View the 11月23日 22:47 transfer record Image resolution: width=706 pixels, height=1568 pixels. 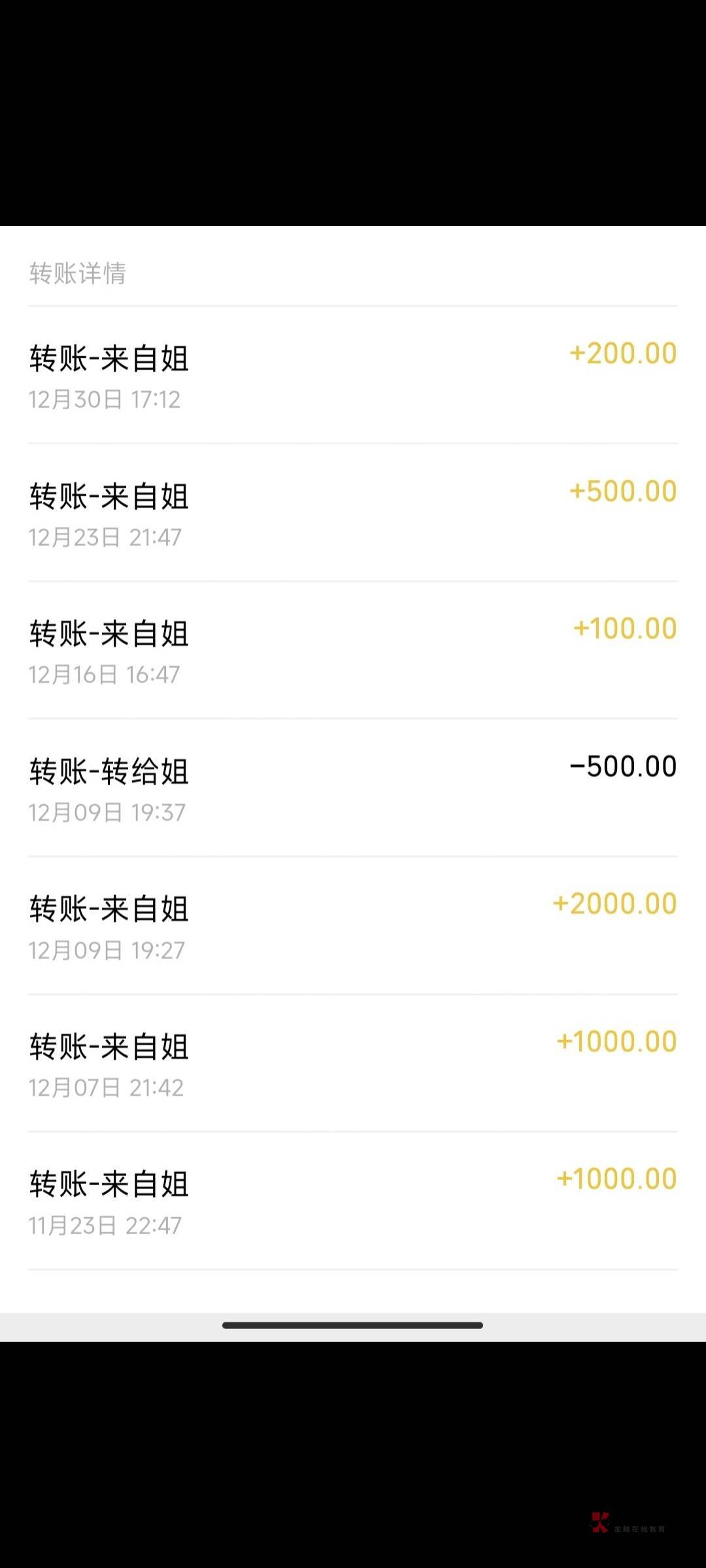click(x=353, y=1201)
